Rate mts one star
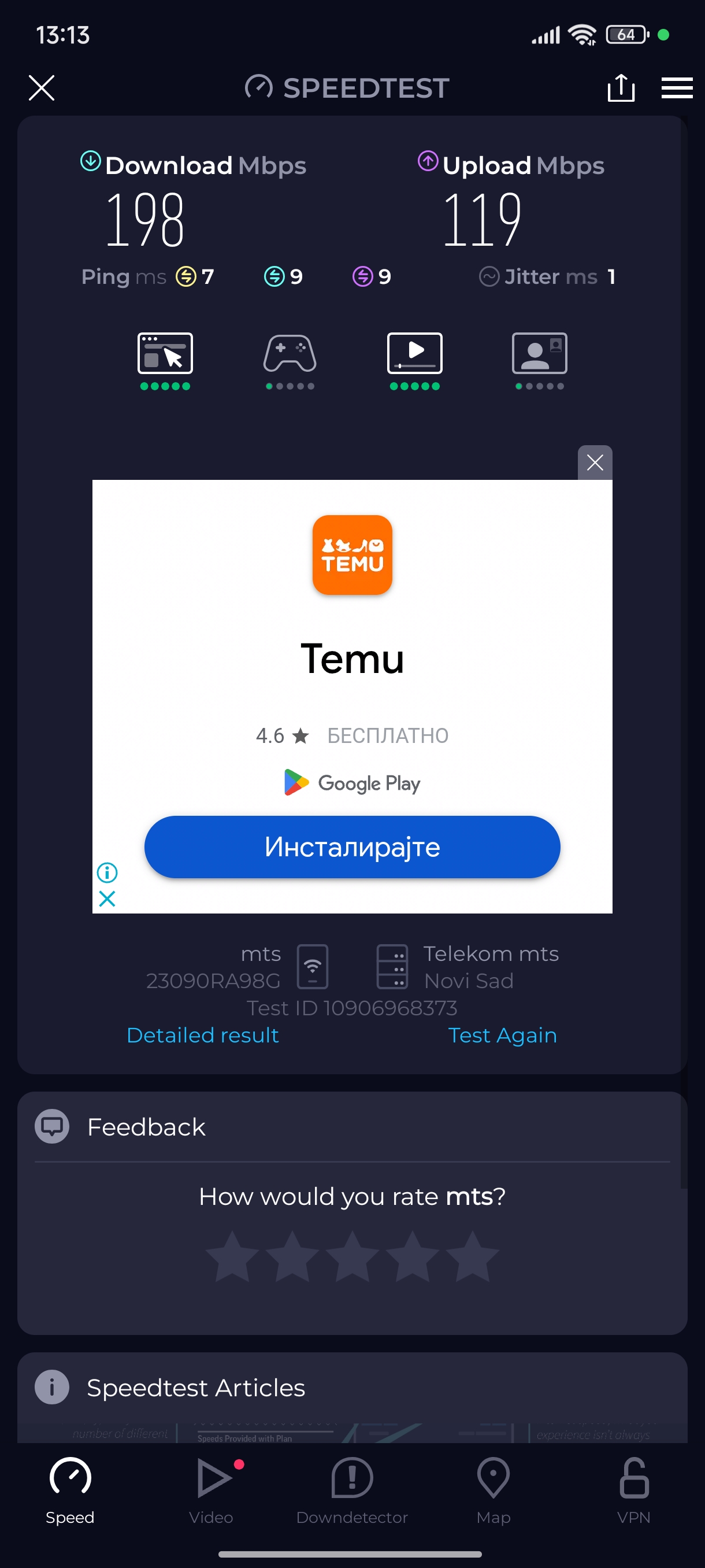This screenshot has width=705, height=1568. pos(232,1257)
